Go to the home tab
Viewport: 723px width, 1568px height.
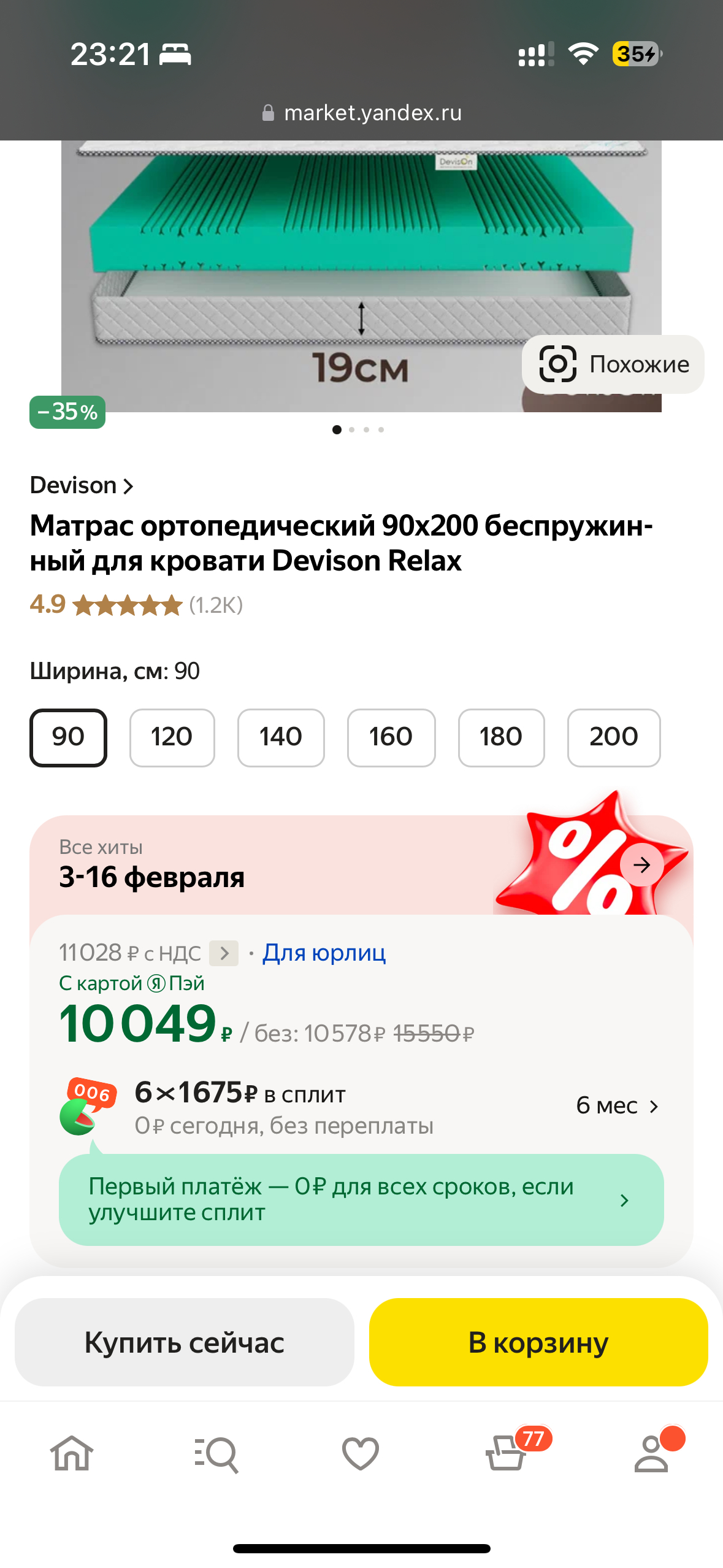[72, 1454]
